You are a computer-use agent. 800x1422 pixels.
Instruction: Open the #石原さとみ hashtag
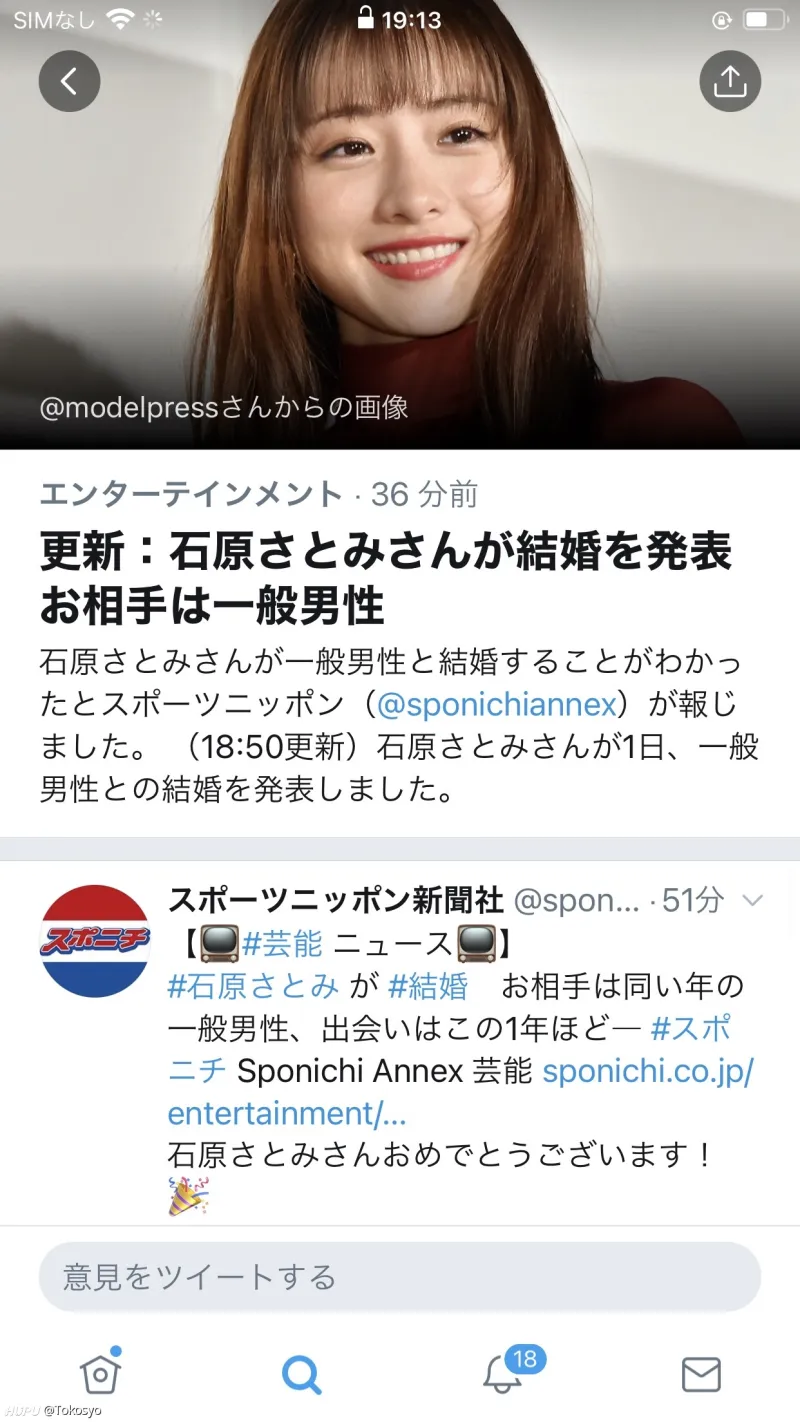(x=253, y=986)
